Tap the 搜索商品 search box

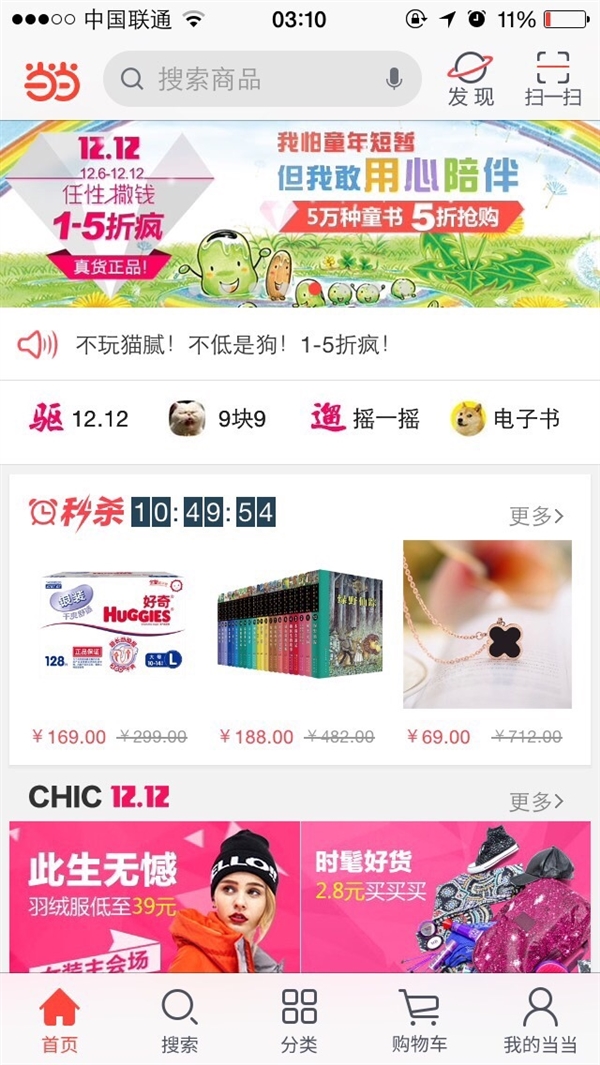tap(250, 79)
